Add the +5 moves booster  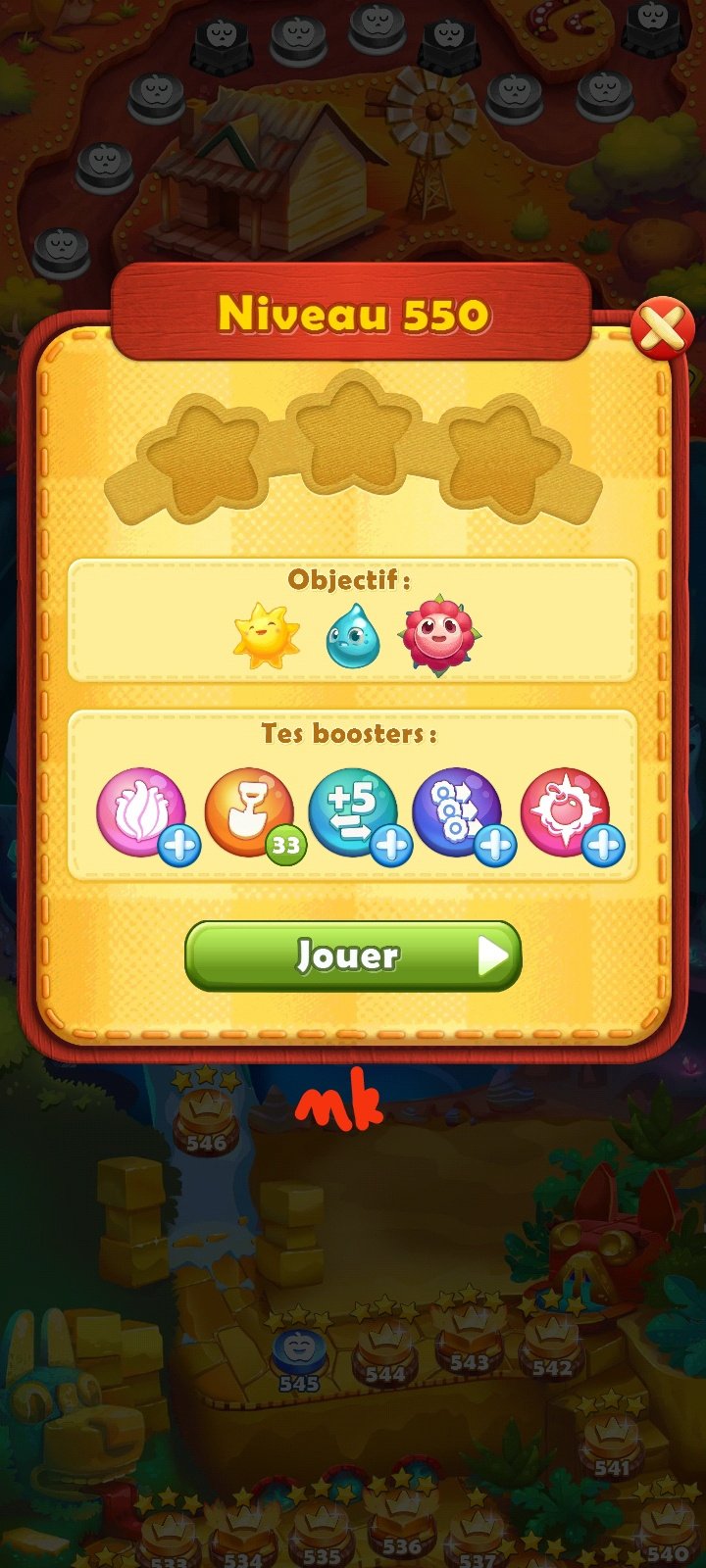point(353,813)
